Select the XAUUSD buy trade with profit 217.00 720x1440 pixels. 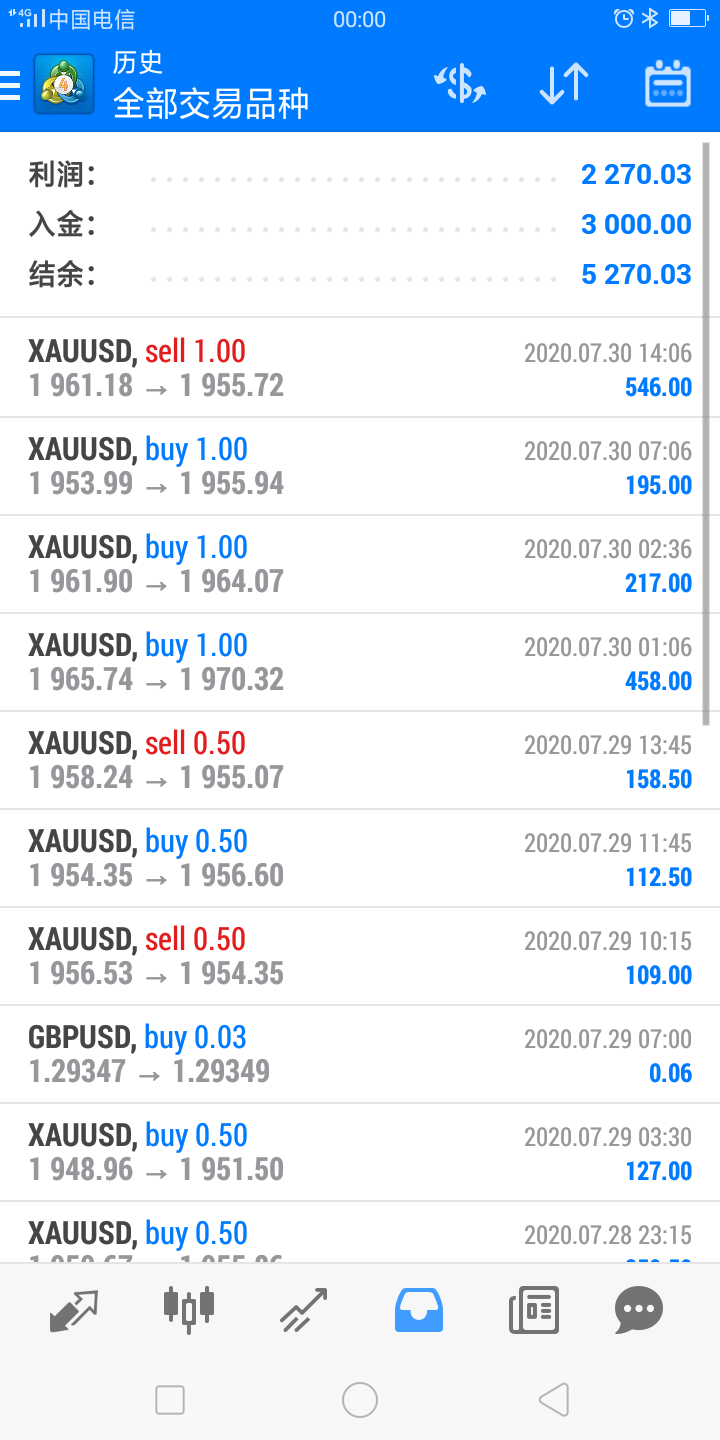pos(360,564)
